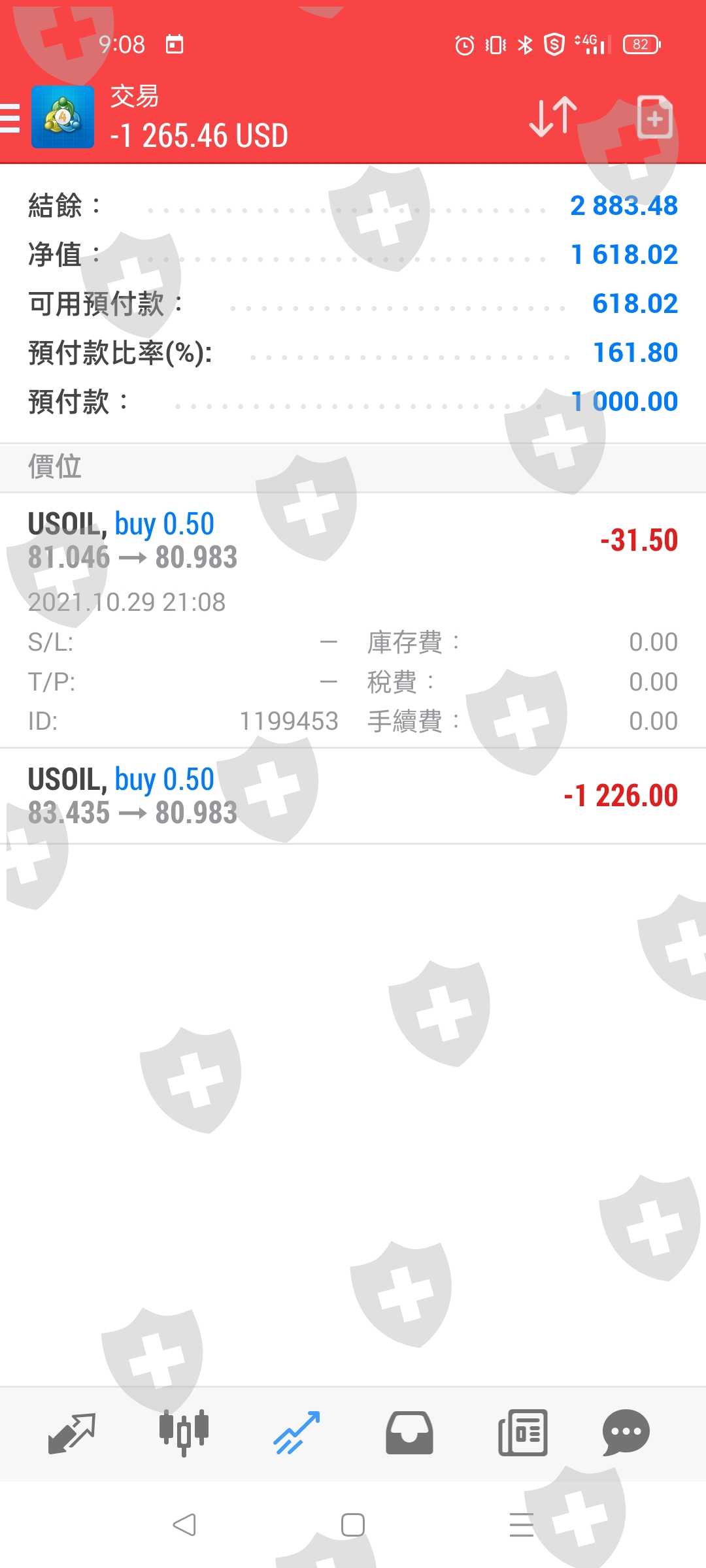Open the candlestick Chart tab
The width and height of the screenshot is (706, 1568).
pos(184,1432)
